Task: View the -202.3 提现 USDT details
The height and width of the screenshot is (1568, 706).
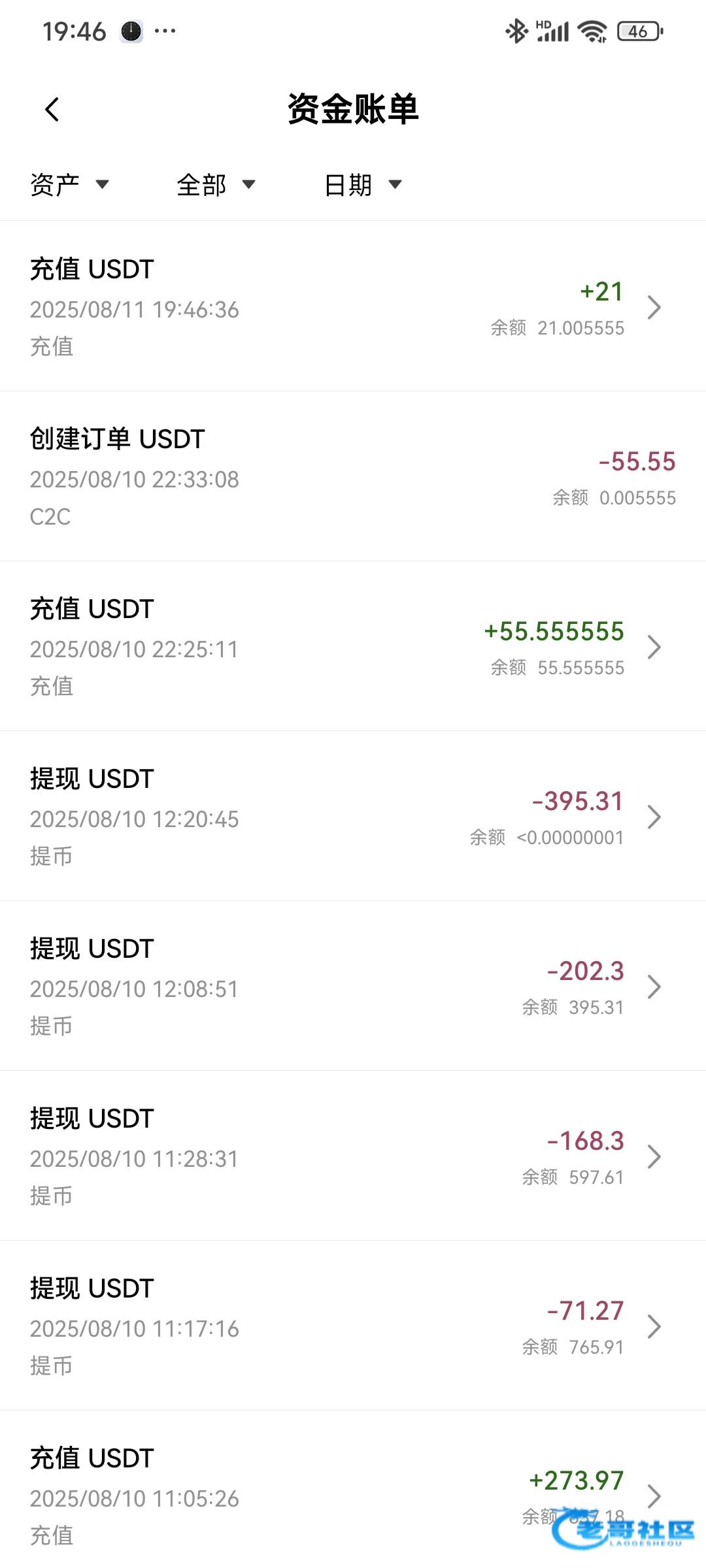Action: pos(353,986)
